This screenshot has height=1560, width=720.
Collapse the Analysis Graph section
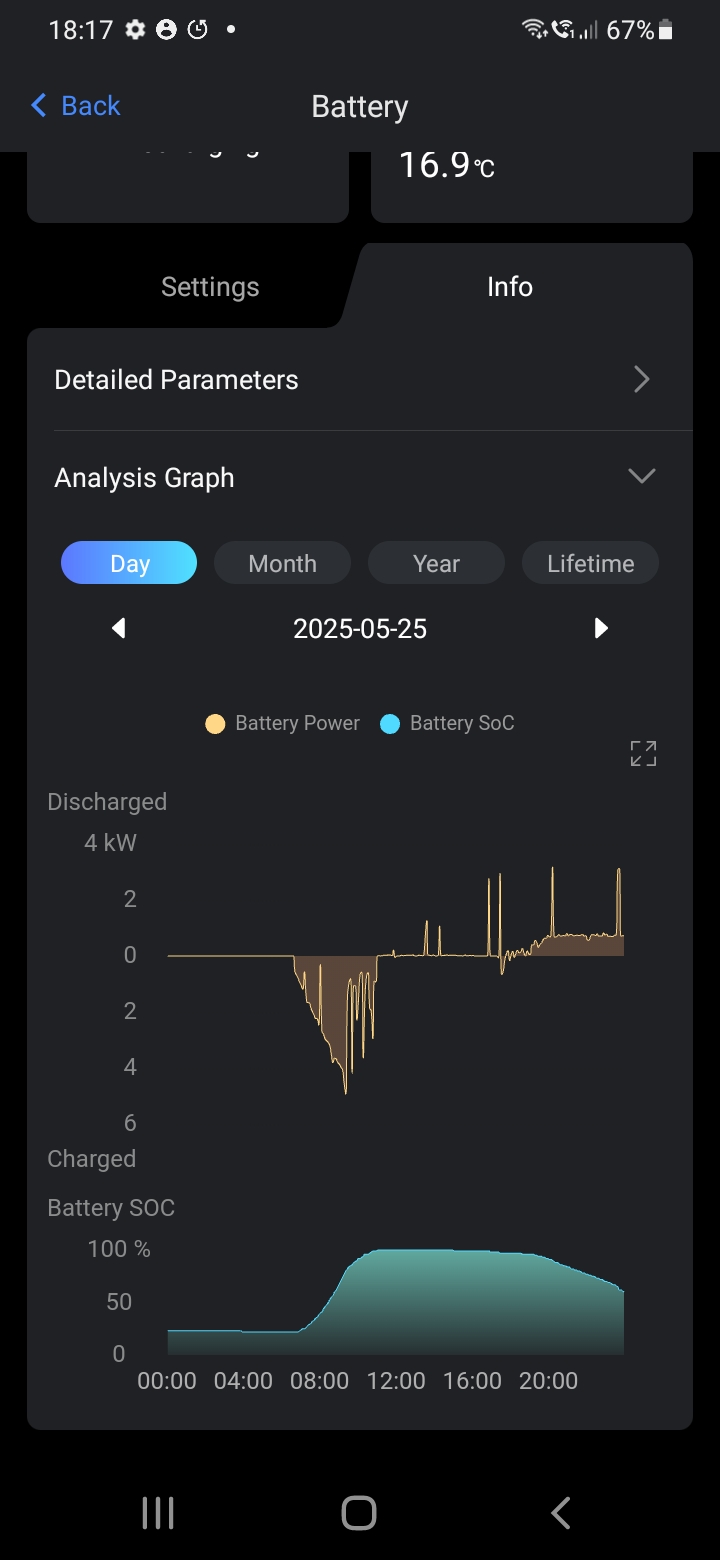[x=641, y=476]
